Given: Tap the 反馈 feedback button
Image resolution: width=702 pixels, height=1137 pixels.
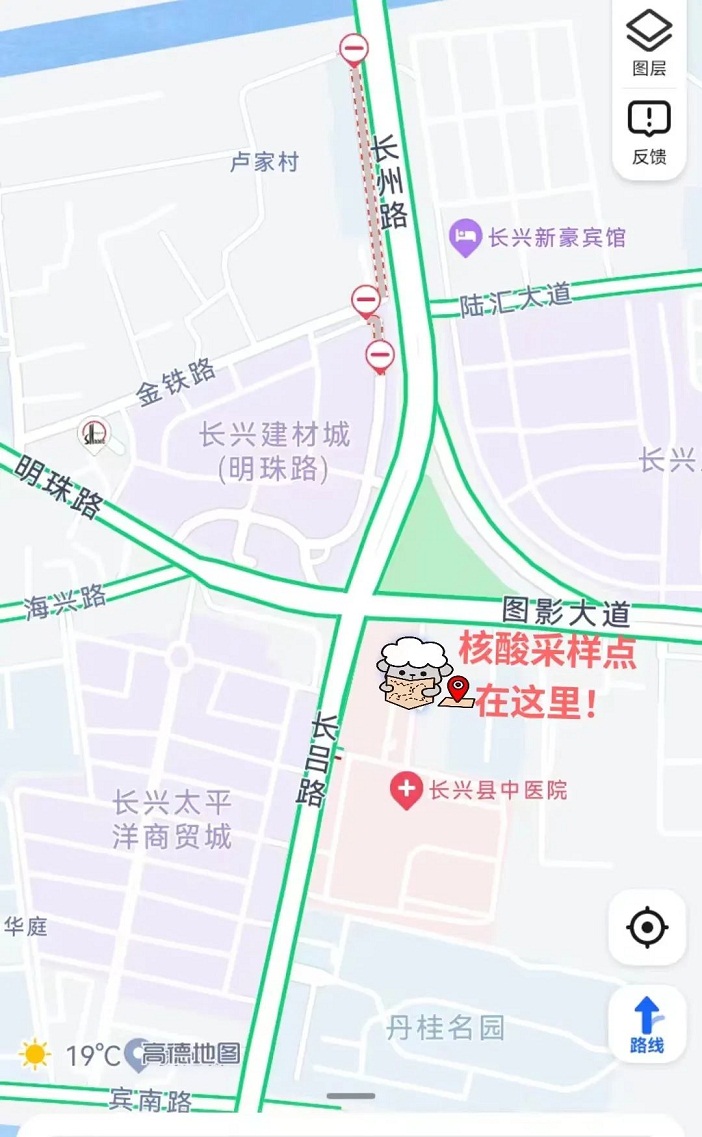Looking at the screenshot, I should click(649, 133).
